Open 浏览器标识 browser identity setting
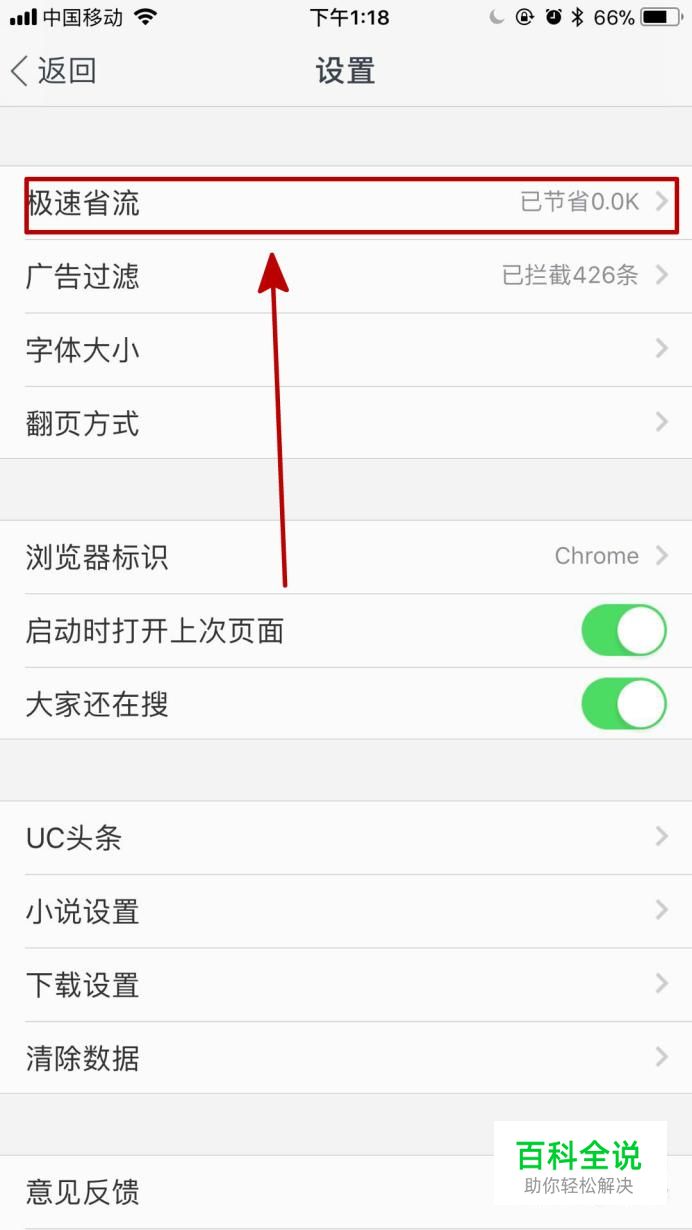Screen dimensions: 692x1230 346,557
